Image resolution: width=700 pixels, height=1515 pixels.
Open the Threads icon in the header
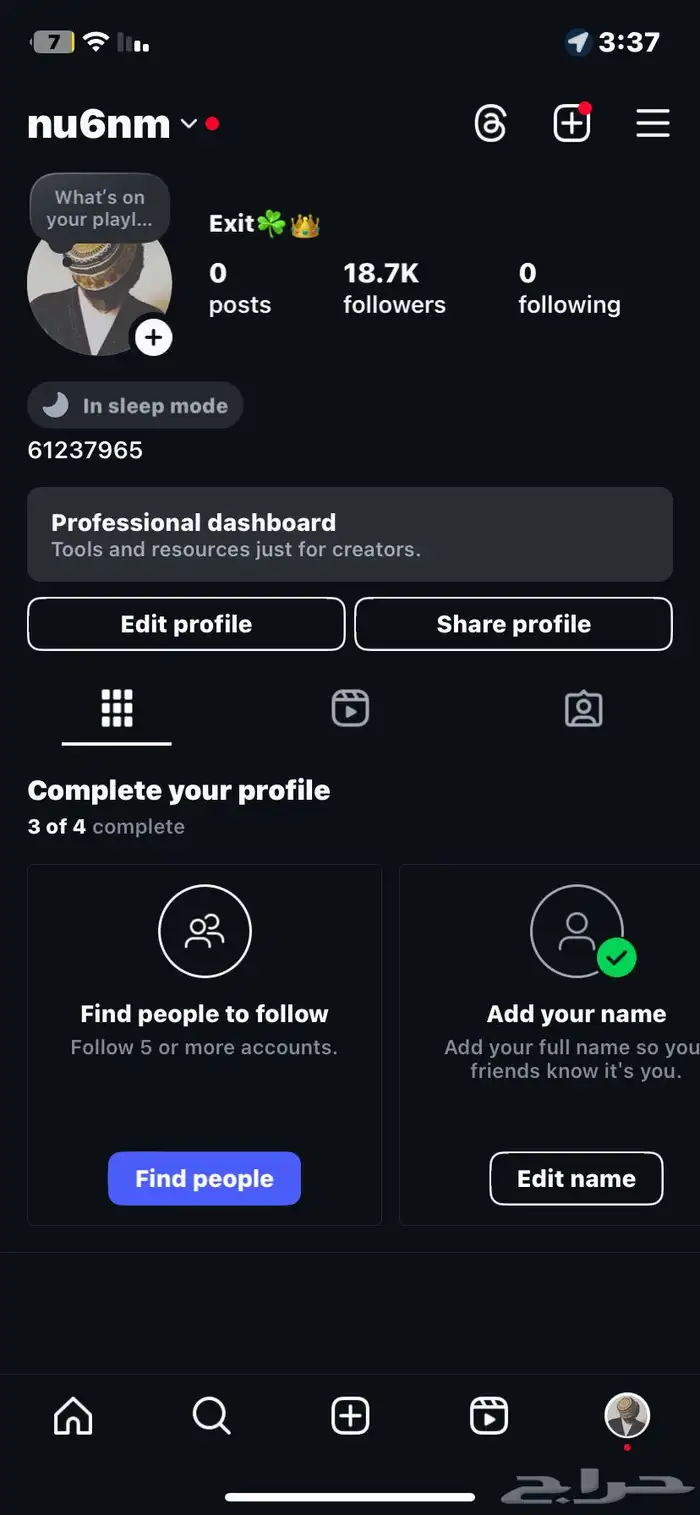(x=490, y=124)
